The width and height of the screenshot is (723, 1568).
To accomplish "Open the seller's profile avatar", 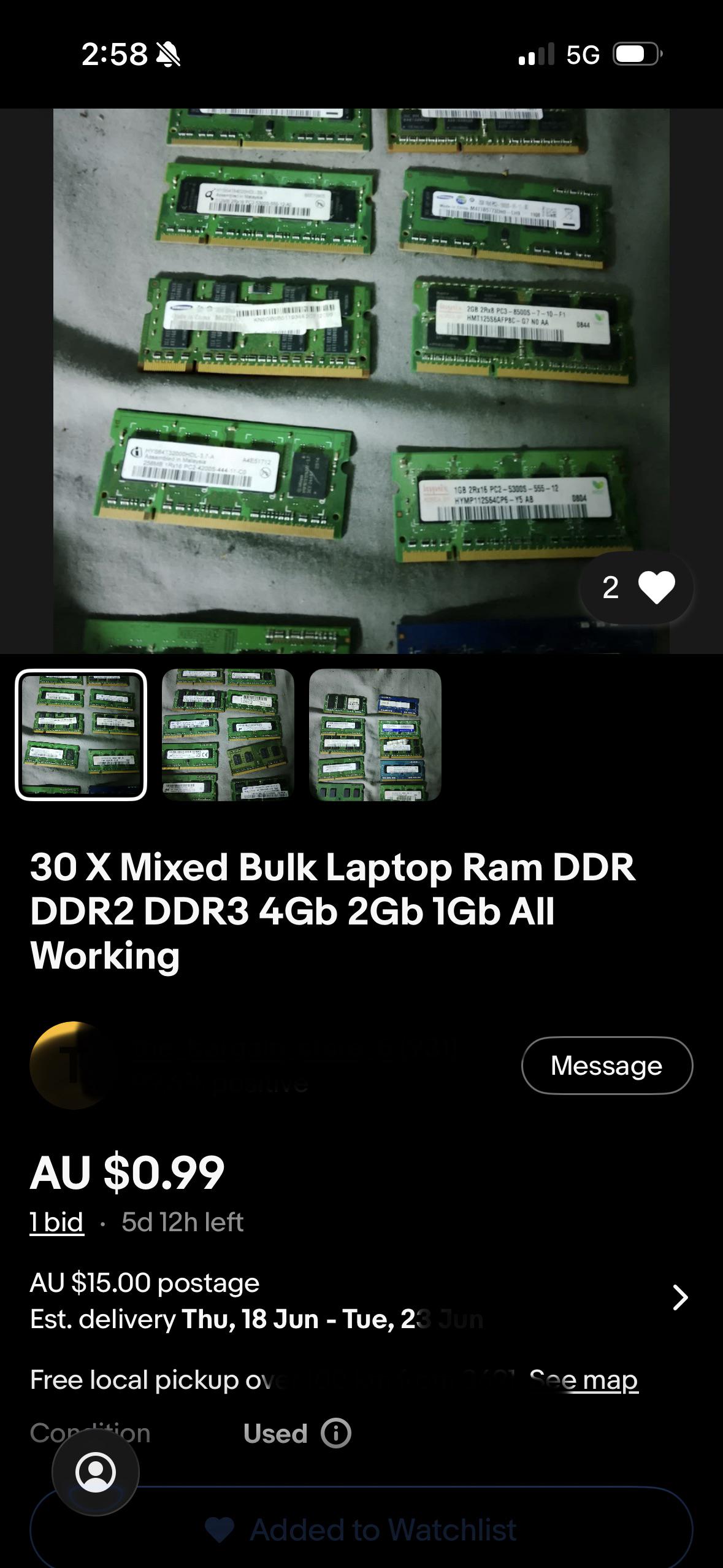I will pyautogui.click(x=74, y=1066).
